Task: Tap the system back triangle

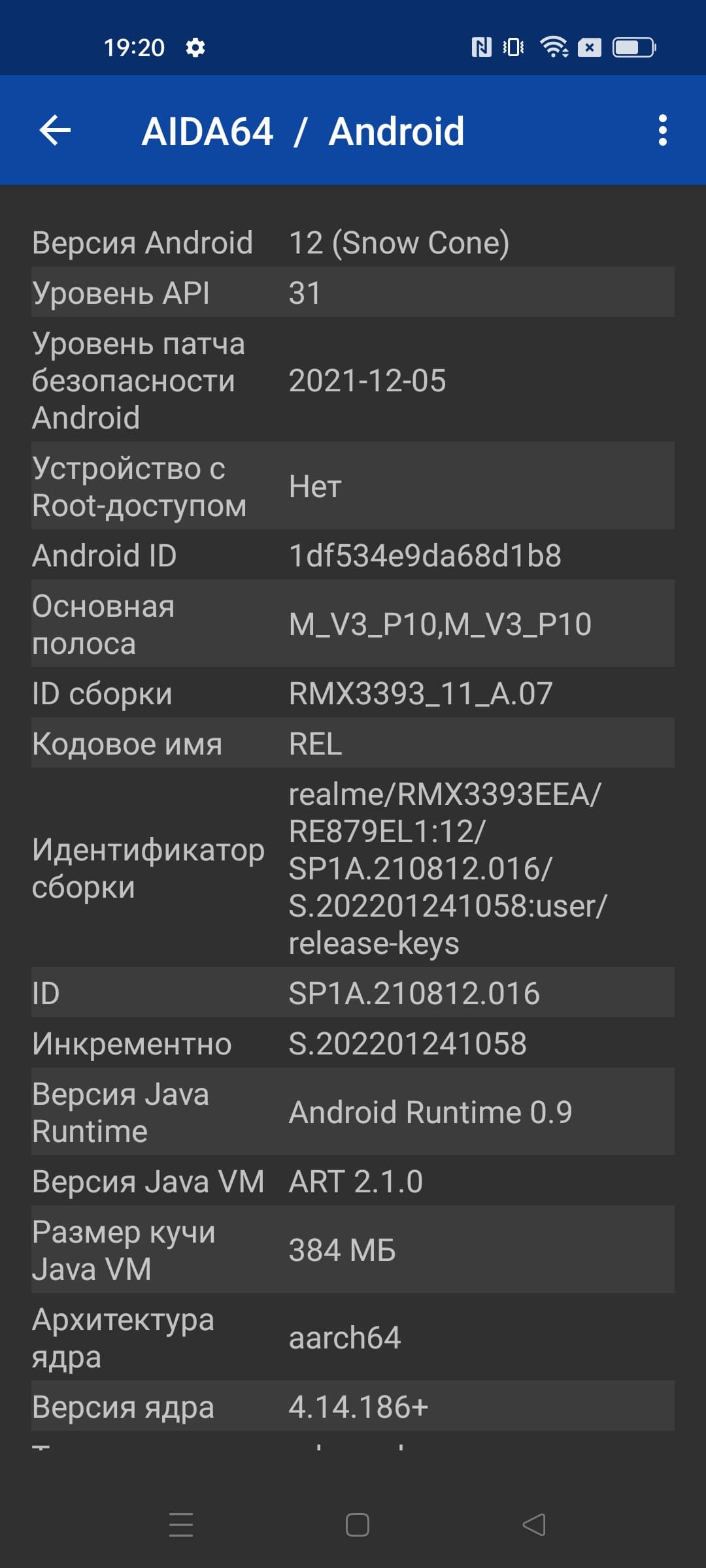Action: [533, 1525]
